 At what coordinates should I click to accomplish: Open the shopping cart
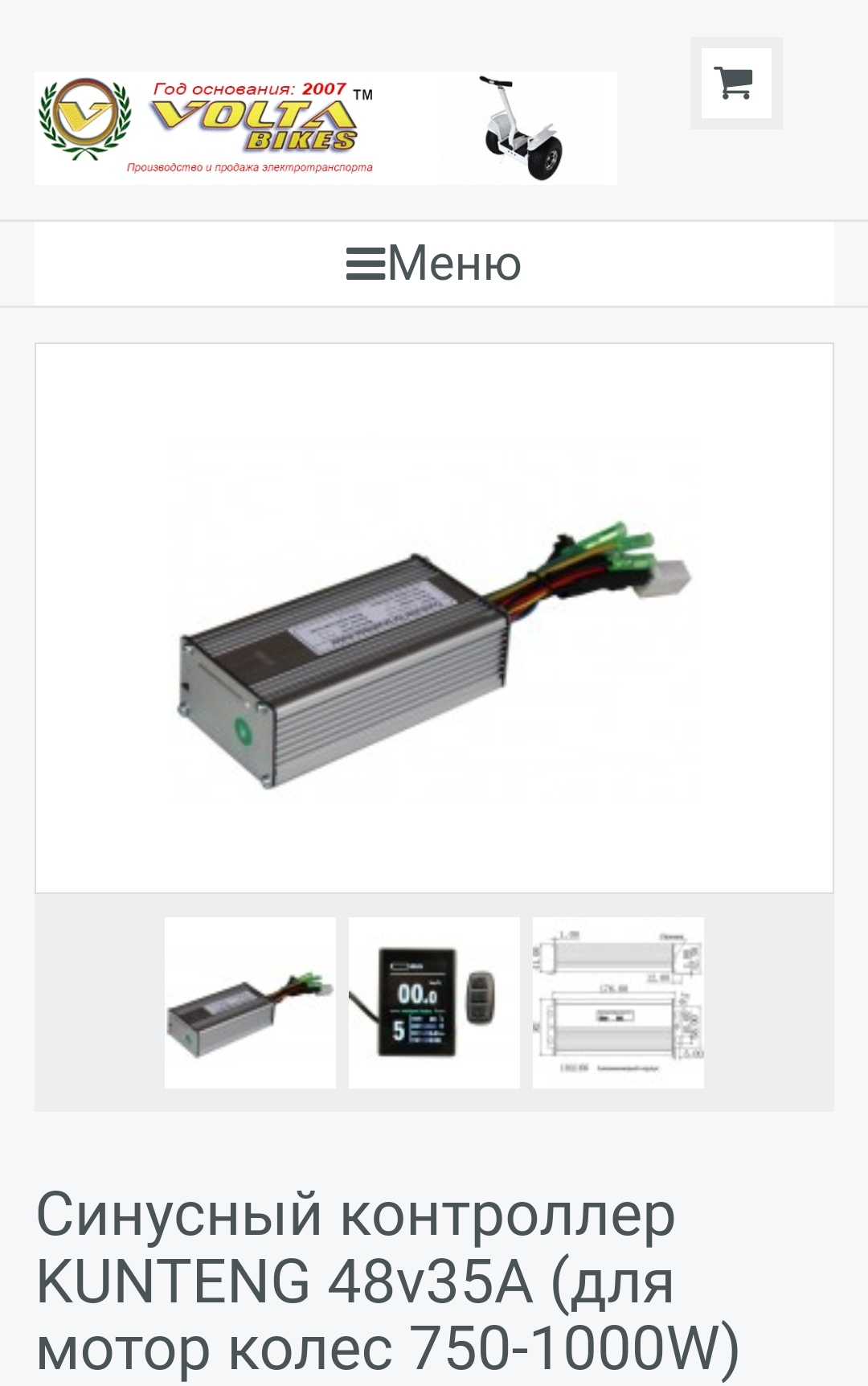click(x=735, y=84)
